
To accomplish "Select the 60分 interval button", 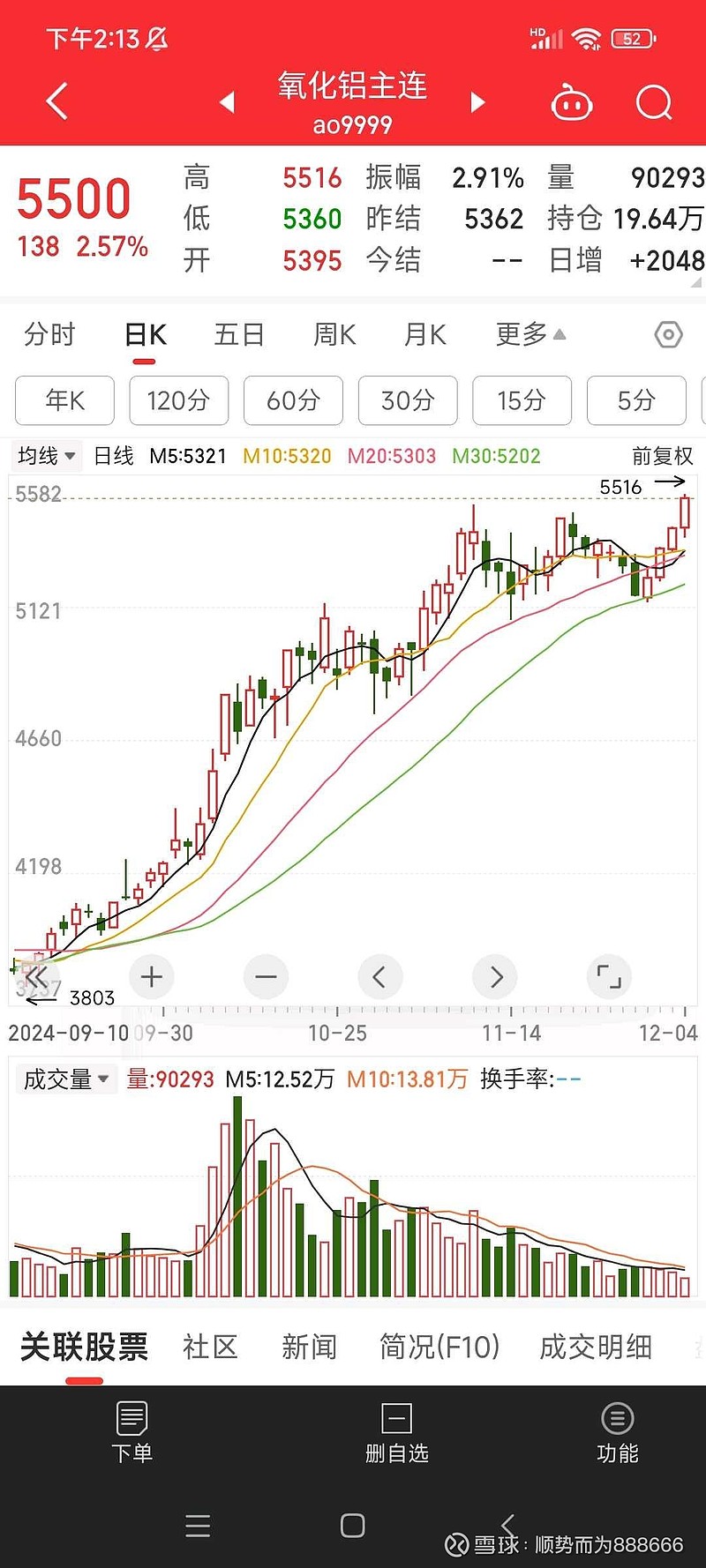I will (x=293, y=400).
